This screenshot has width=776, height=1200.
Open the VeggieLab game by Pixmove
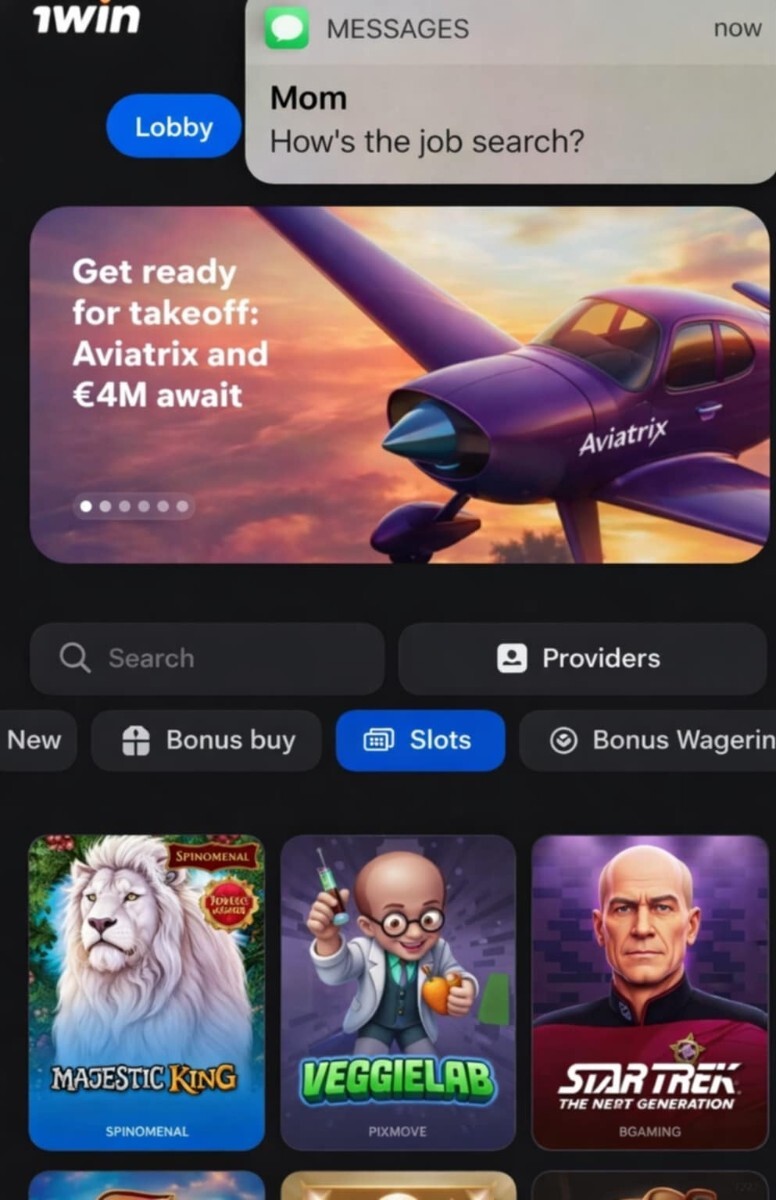(398, 992)
